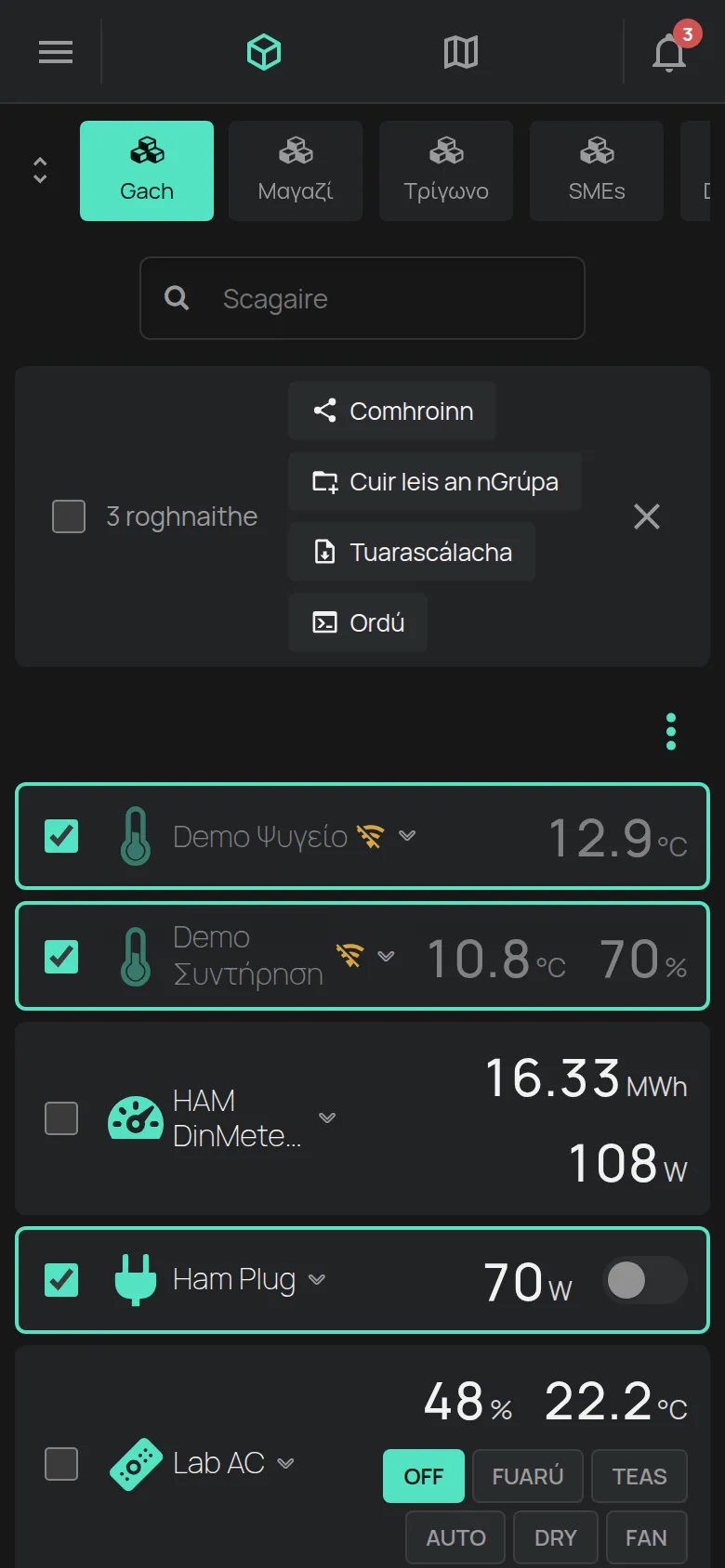Toggle the Ham Plug power switch
725x1568 pixels.
645,1280
